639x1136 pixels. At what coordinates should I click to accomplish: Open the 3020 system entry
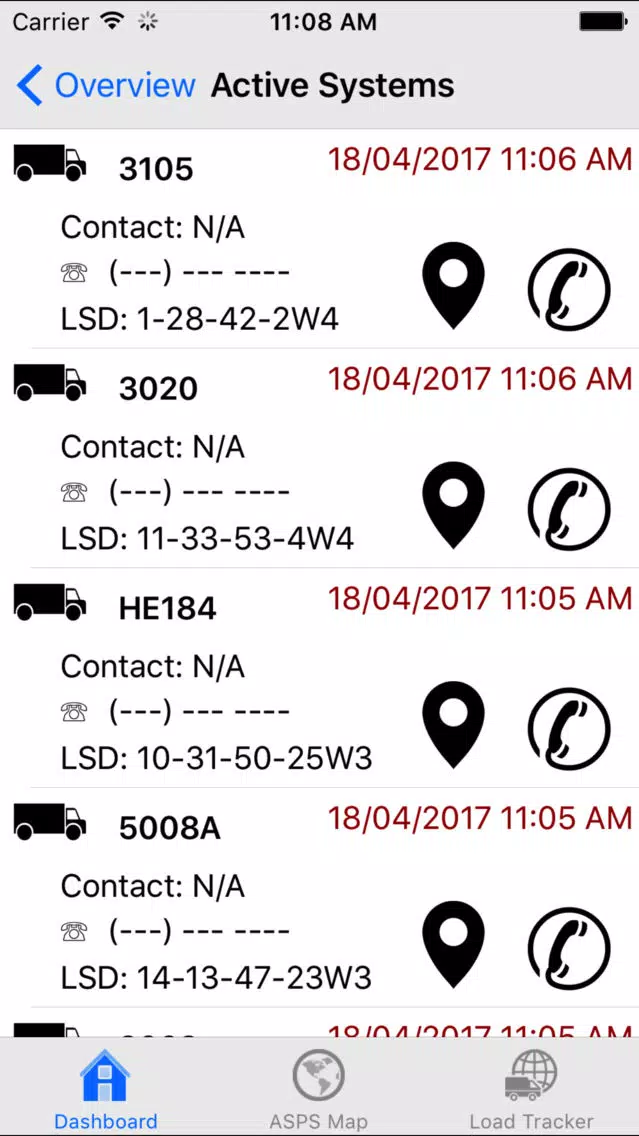coord(320,458)
